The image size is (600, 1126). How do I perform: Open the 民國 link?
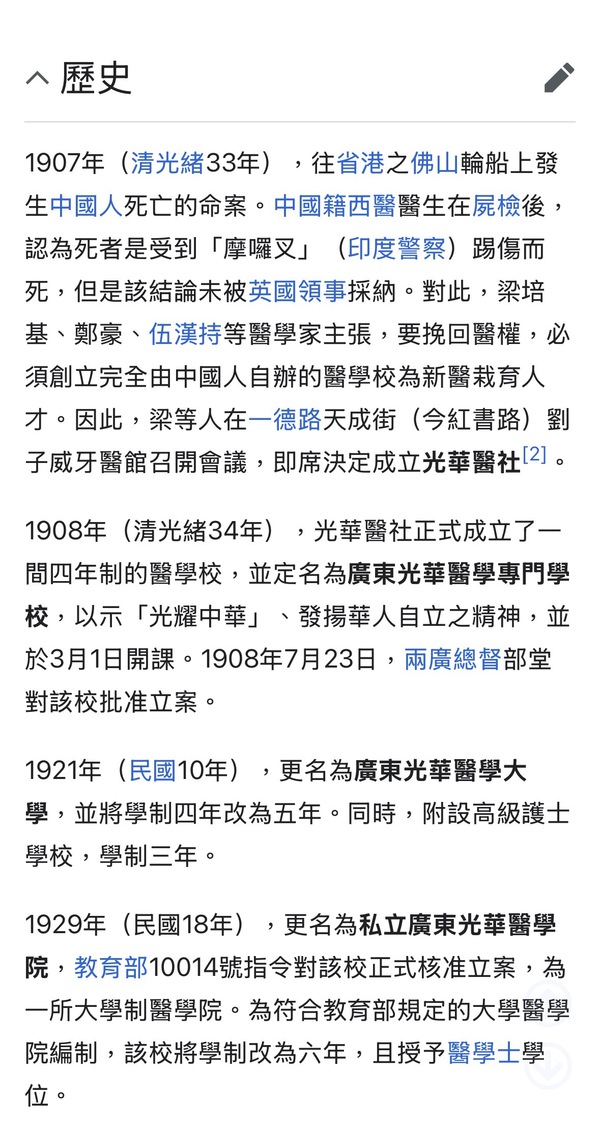click(x=153, y=771)
